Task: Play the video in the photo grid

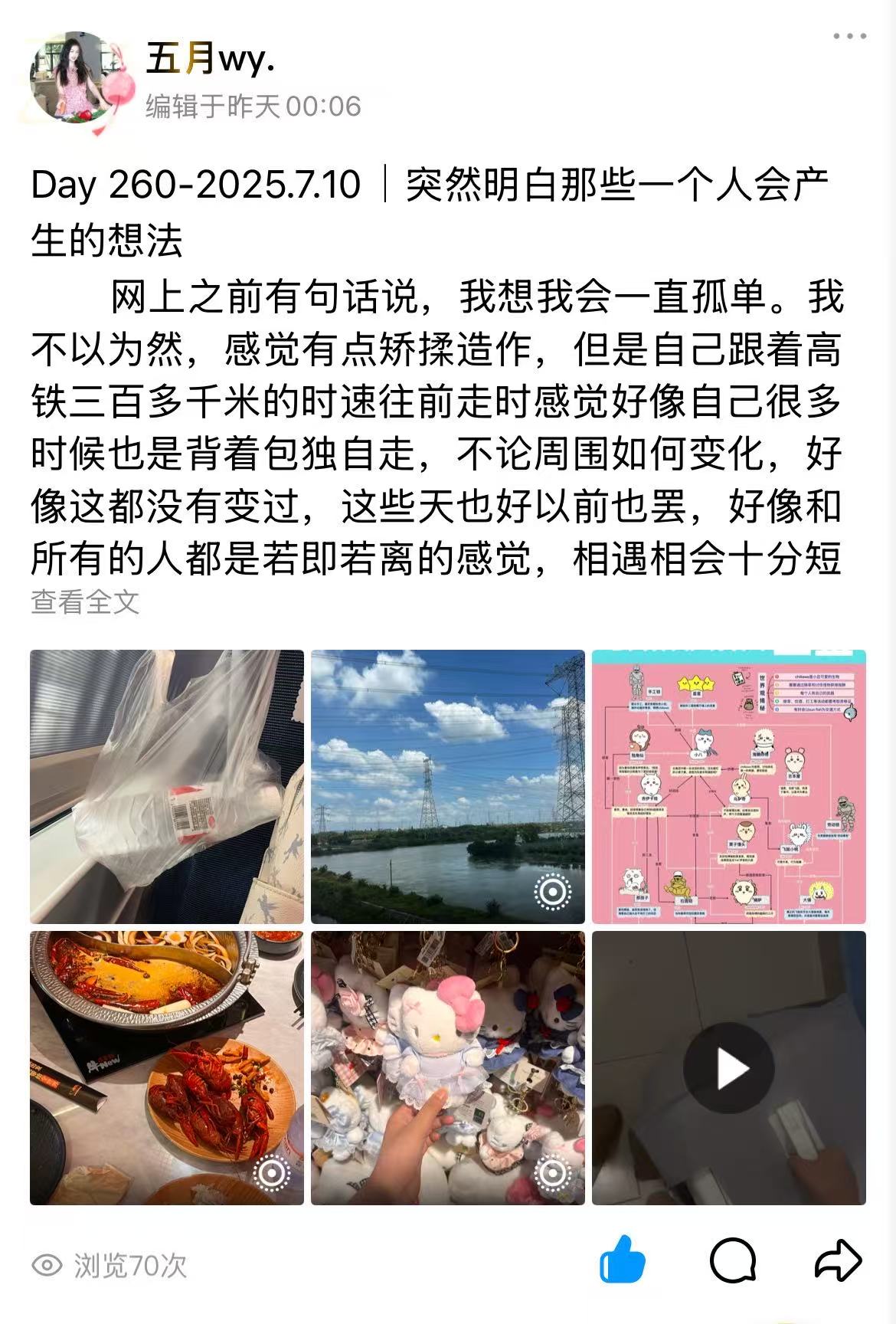Action: coord(728,1067)
